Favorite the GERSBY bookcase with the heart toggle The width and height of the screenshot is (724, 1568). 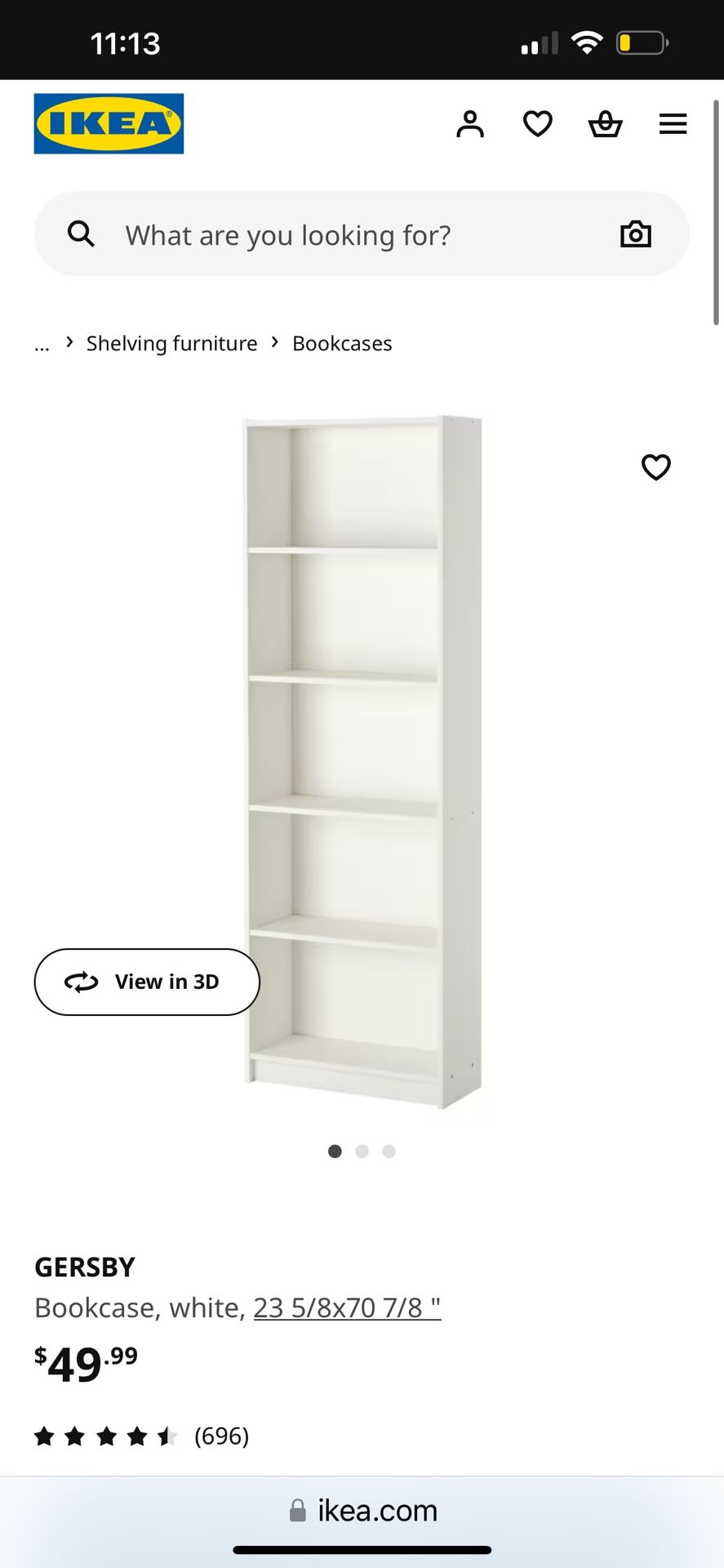[x=655, y=468]
